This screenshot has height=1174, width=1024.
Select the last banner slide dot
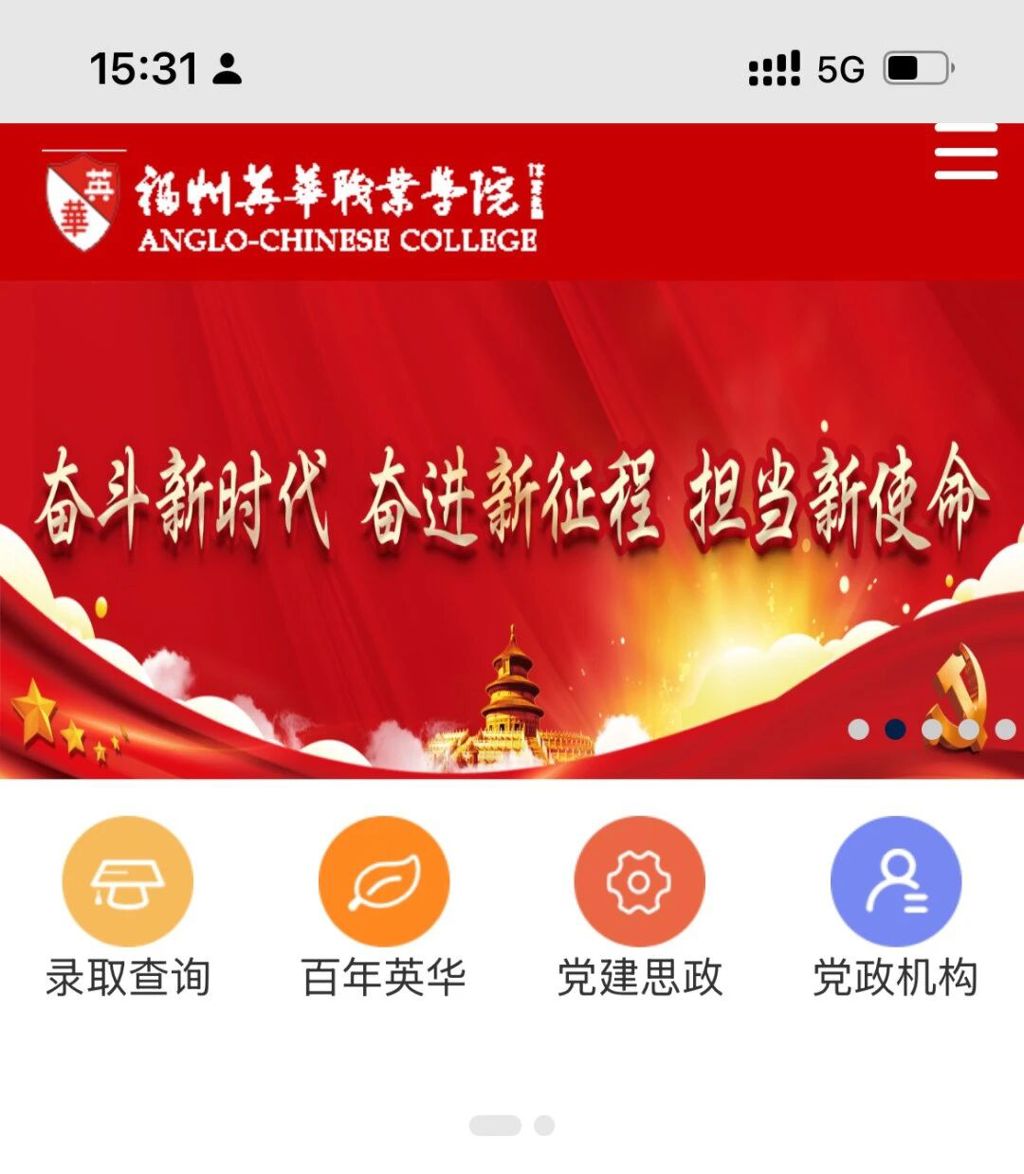click(1005, 729)
